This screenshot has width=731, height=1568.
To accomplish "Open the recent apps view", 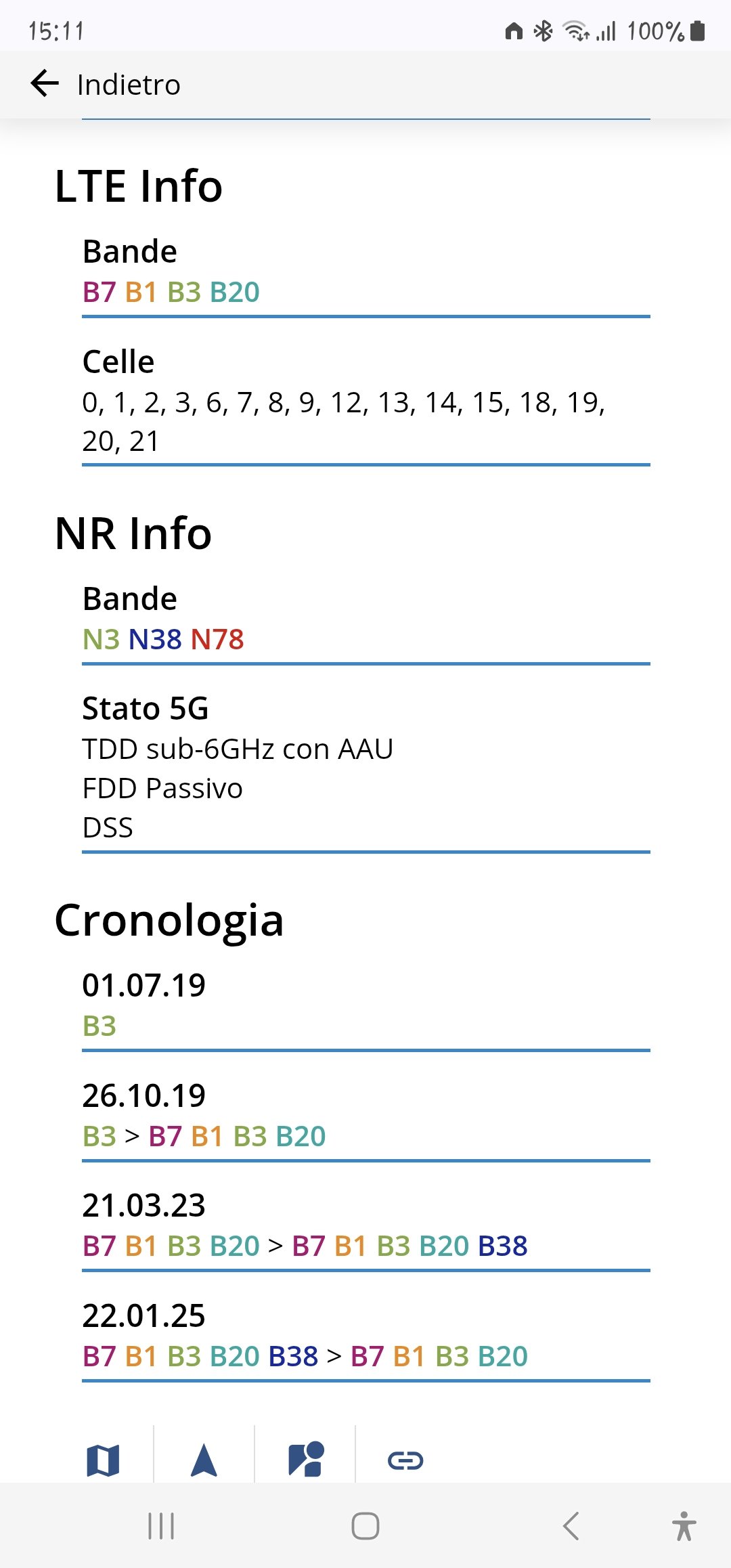I will pyautogui.click(x=161, y=1526).
